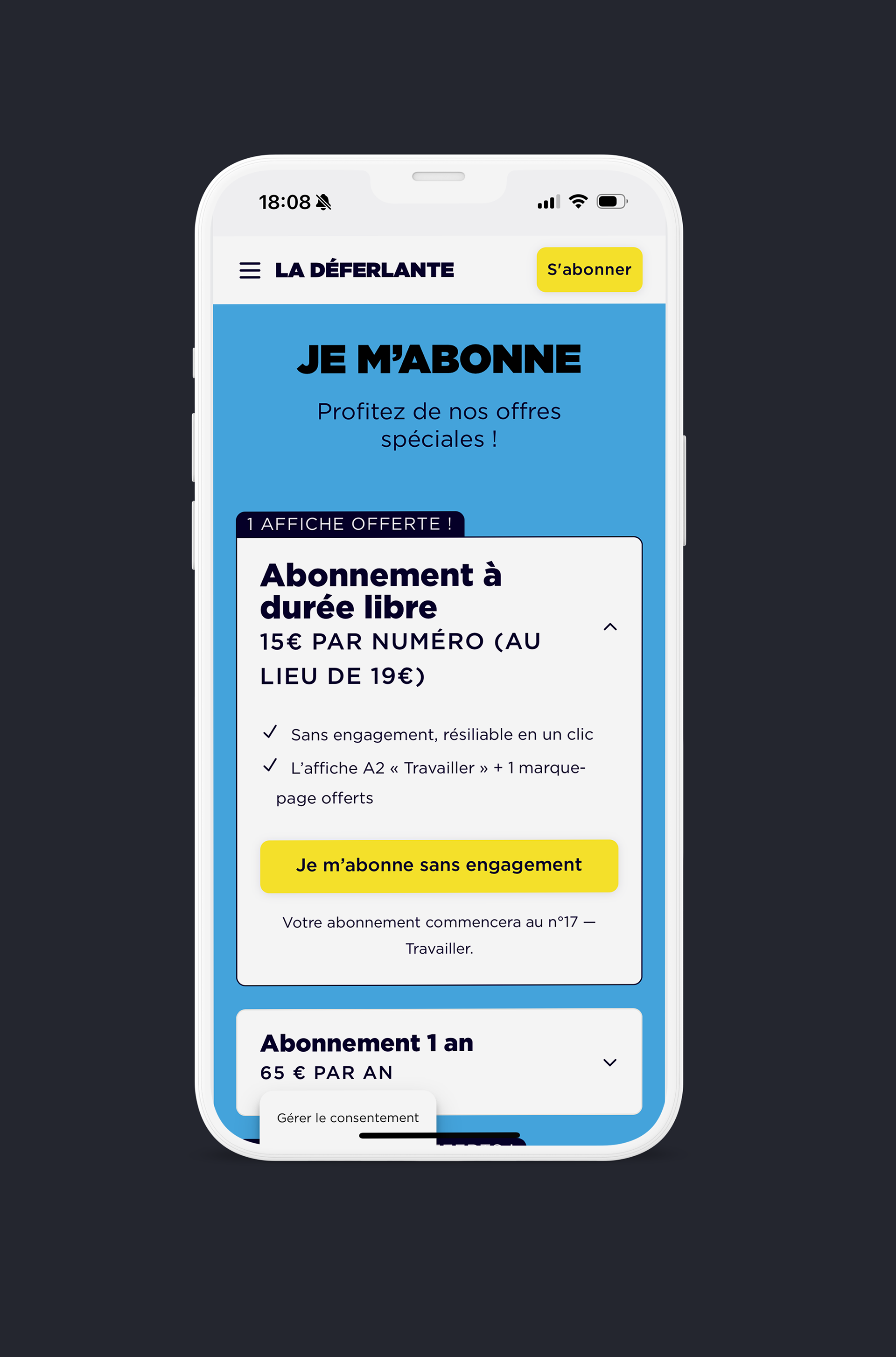
Task: Expand the Abonnement 1 an offer
Action: (x=610, y=1062)
